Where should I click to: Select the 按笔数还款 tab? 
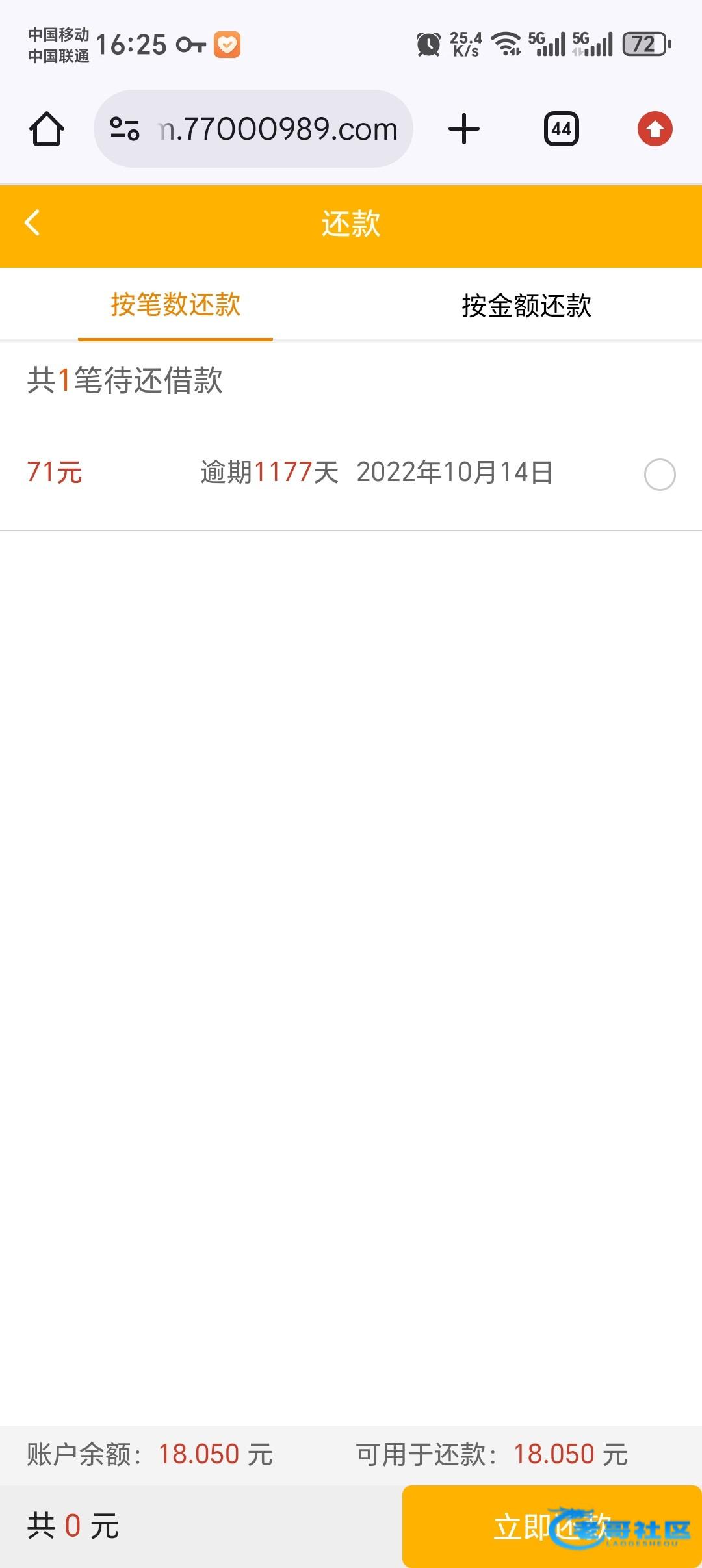[x=175, y=305]
